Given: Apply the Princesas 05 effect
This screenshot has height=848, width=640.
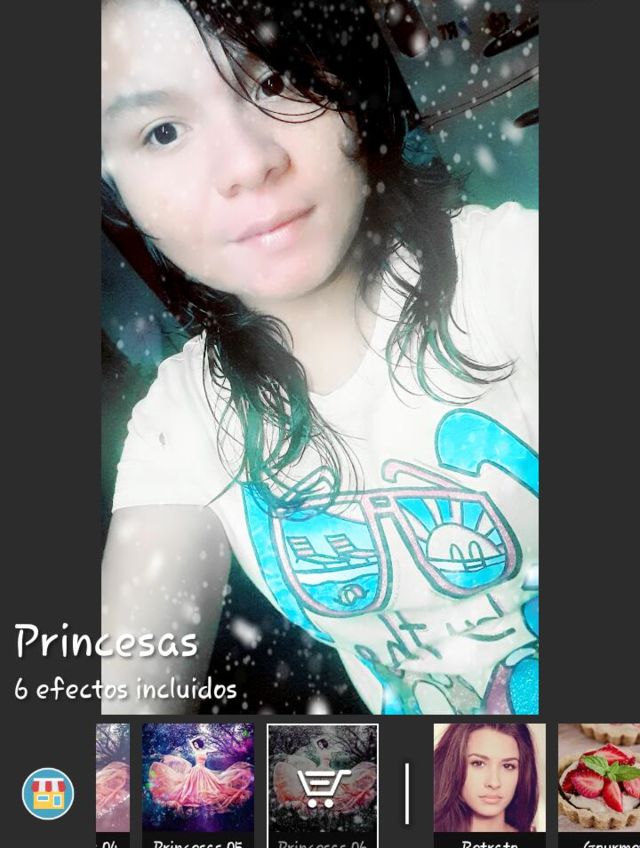Looking at the screenshot, I should (x=198, y=782).
